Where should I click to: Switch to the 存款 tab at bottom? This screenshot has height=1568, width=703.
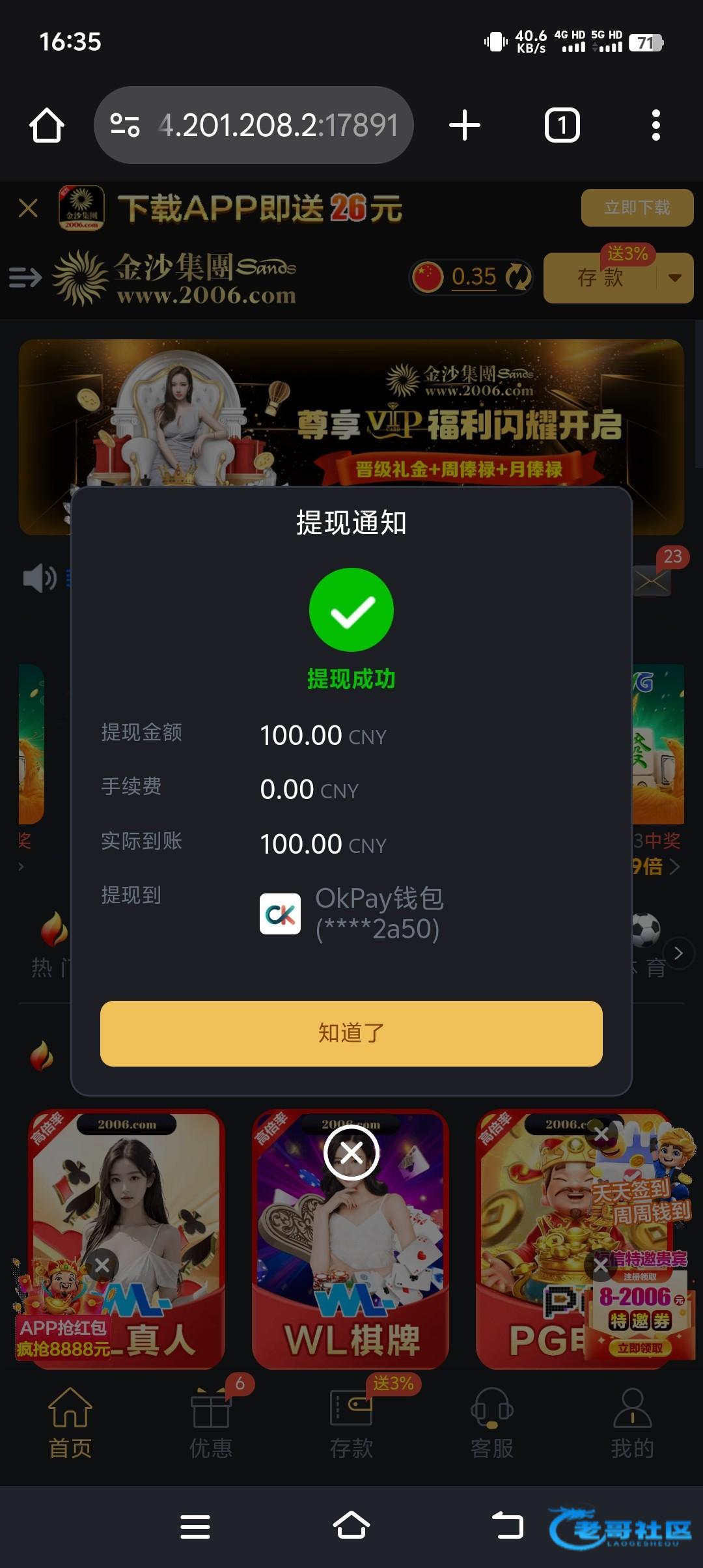click(351, 1423)
